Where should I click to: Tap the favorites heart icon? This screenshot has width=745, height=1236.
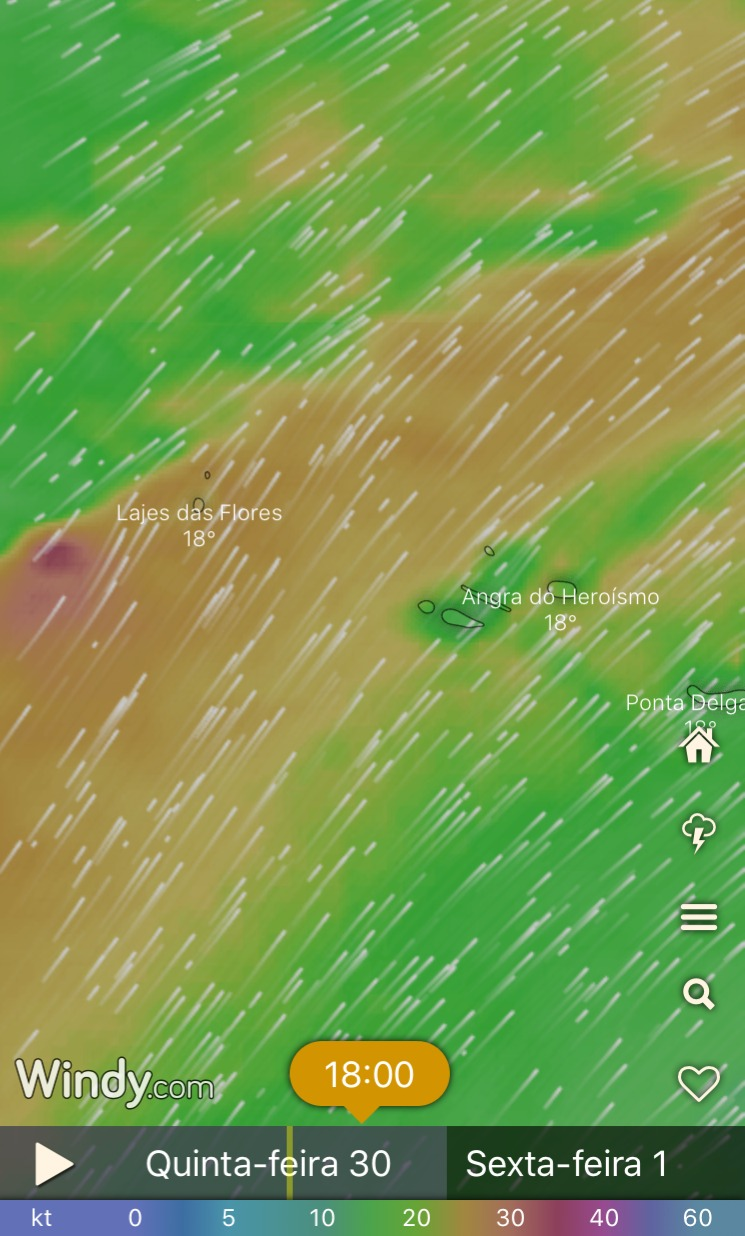pyautogui.click(x=698, y=1083)
